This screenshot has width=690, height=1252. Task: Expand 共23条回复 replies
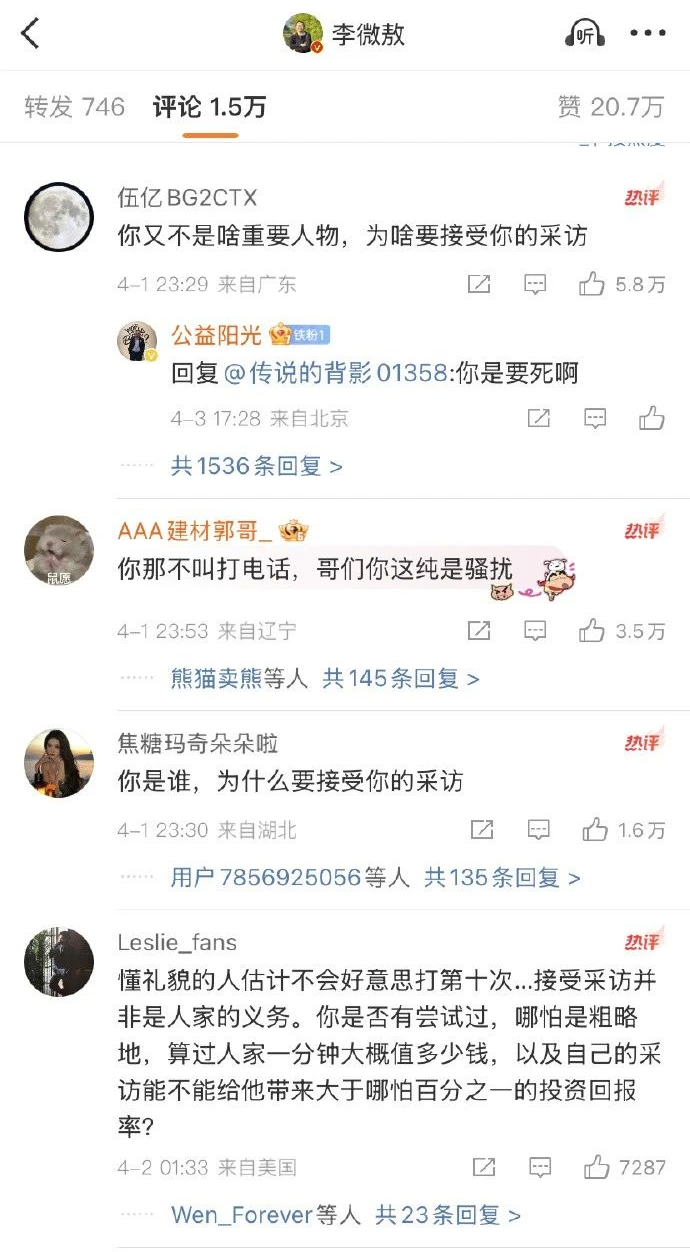coord(448,1215)
